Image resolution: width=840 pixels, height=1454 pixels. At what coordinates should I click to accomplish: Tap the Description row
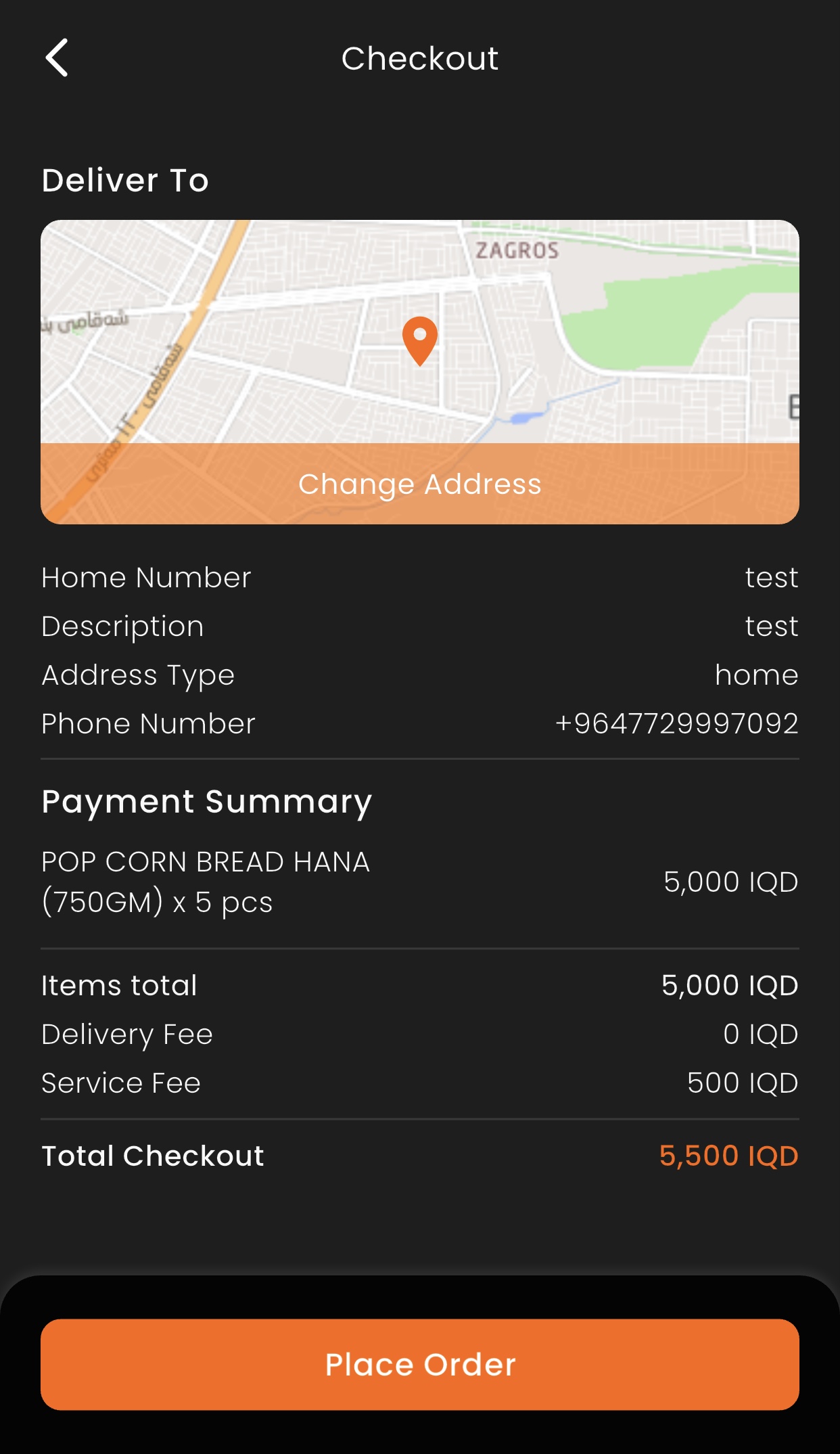tap(122, 626)
